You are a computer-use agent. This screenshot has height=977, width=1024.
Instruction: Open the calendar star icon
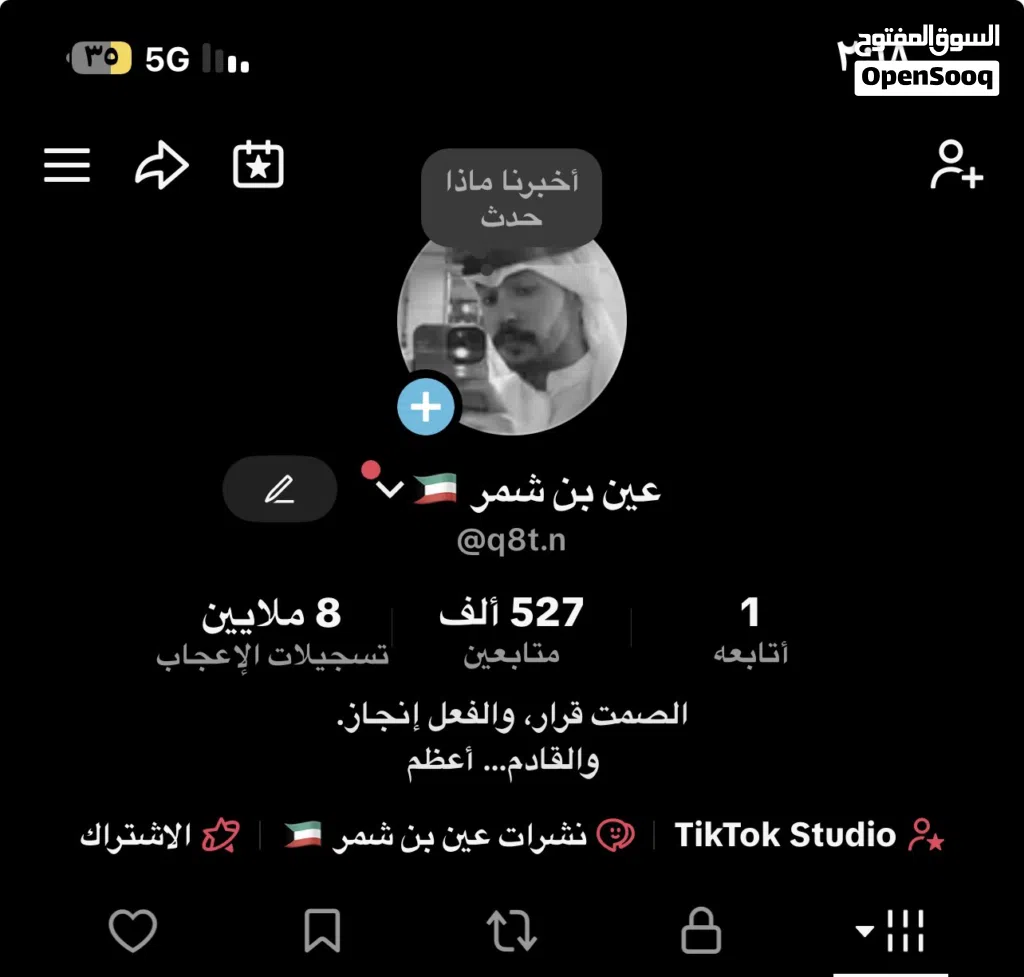point(258,166)
